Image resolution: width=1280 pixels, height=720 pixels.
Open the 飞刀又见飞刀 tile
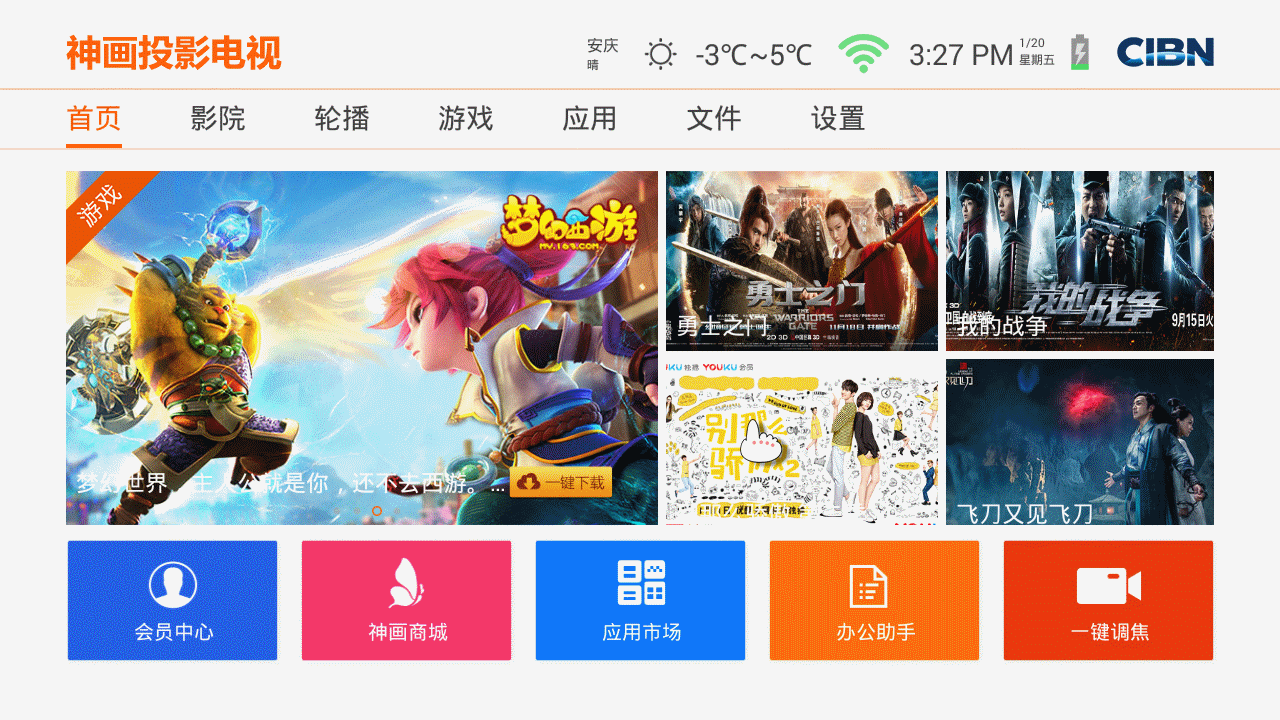point(1080,441)
